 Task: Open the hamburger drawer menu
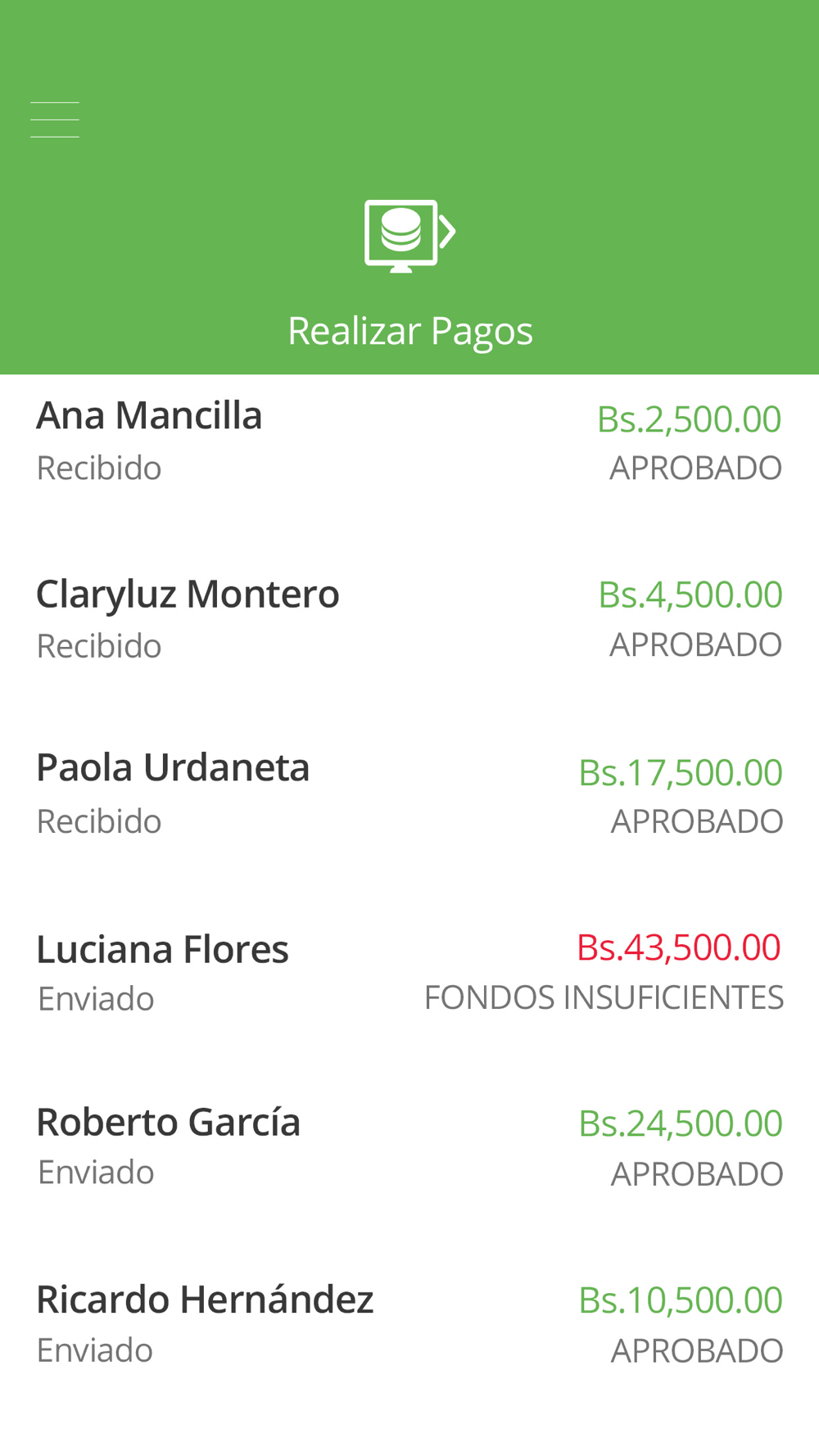[55, 120]
